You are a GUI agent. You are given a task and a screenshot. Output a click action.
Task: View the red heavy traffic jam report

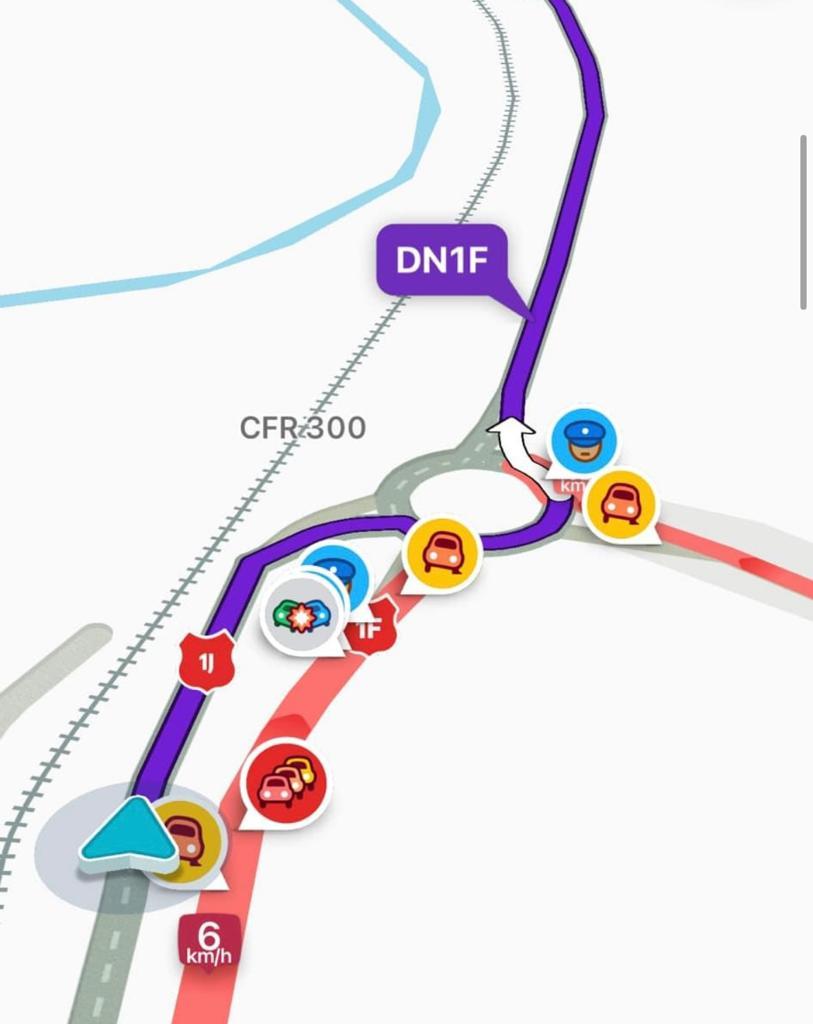click(x=287, y=783)
